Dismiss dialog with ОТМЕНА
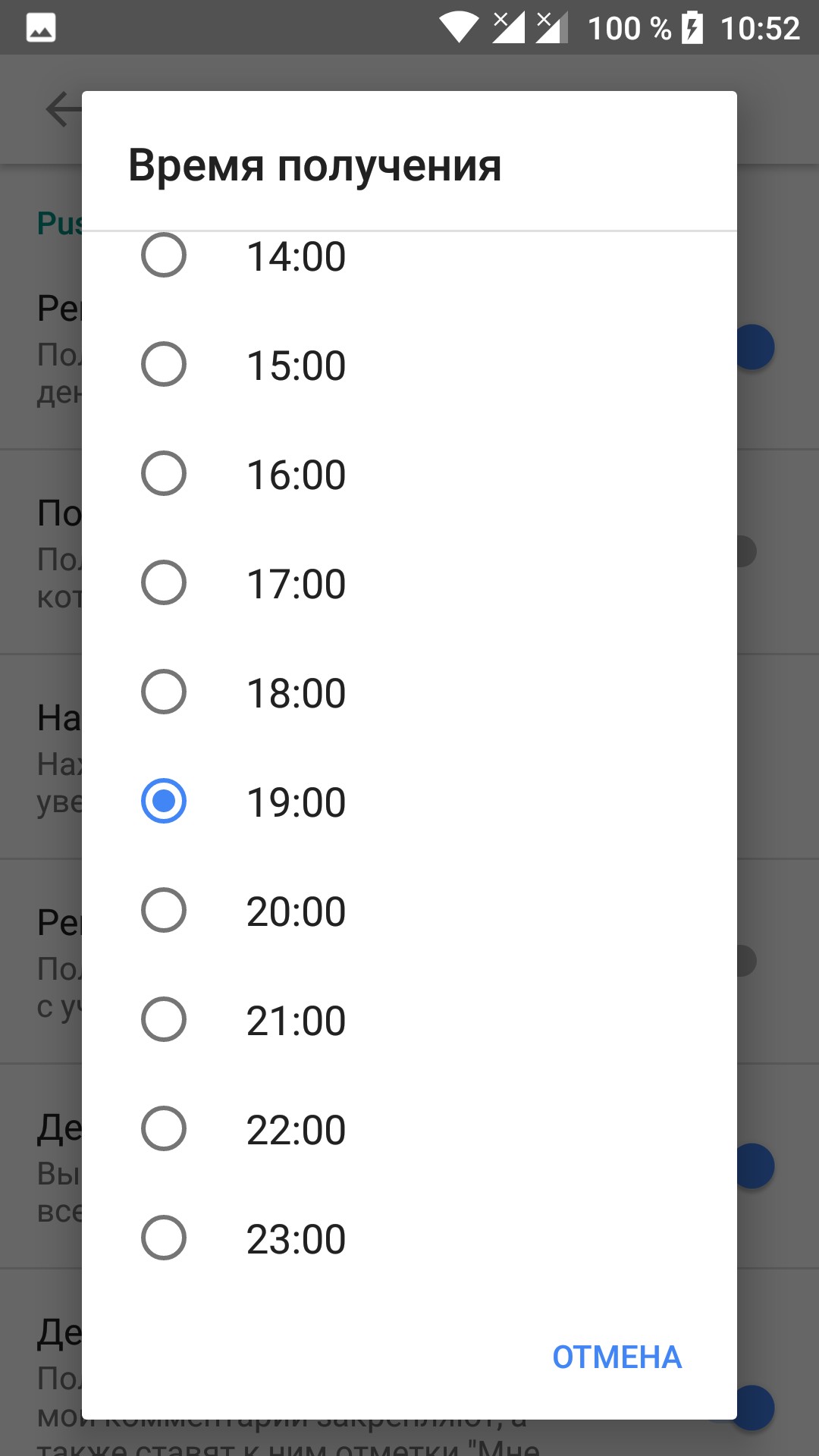The width and height of the screenshot is (819, 1456). 617,1357
